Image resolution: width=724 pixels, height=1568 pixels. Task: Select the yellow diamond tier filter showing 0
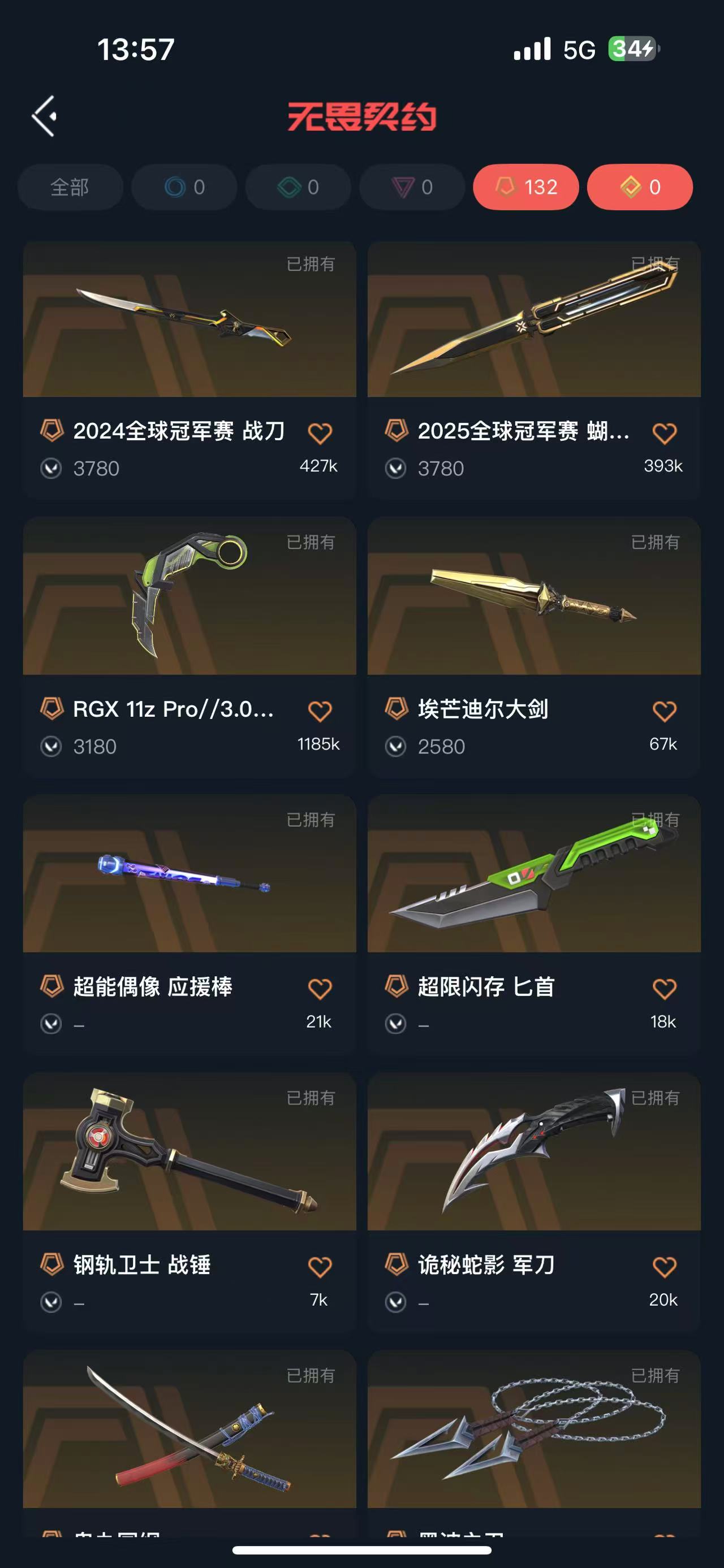(x=639, y=187)
